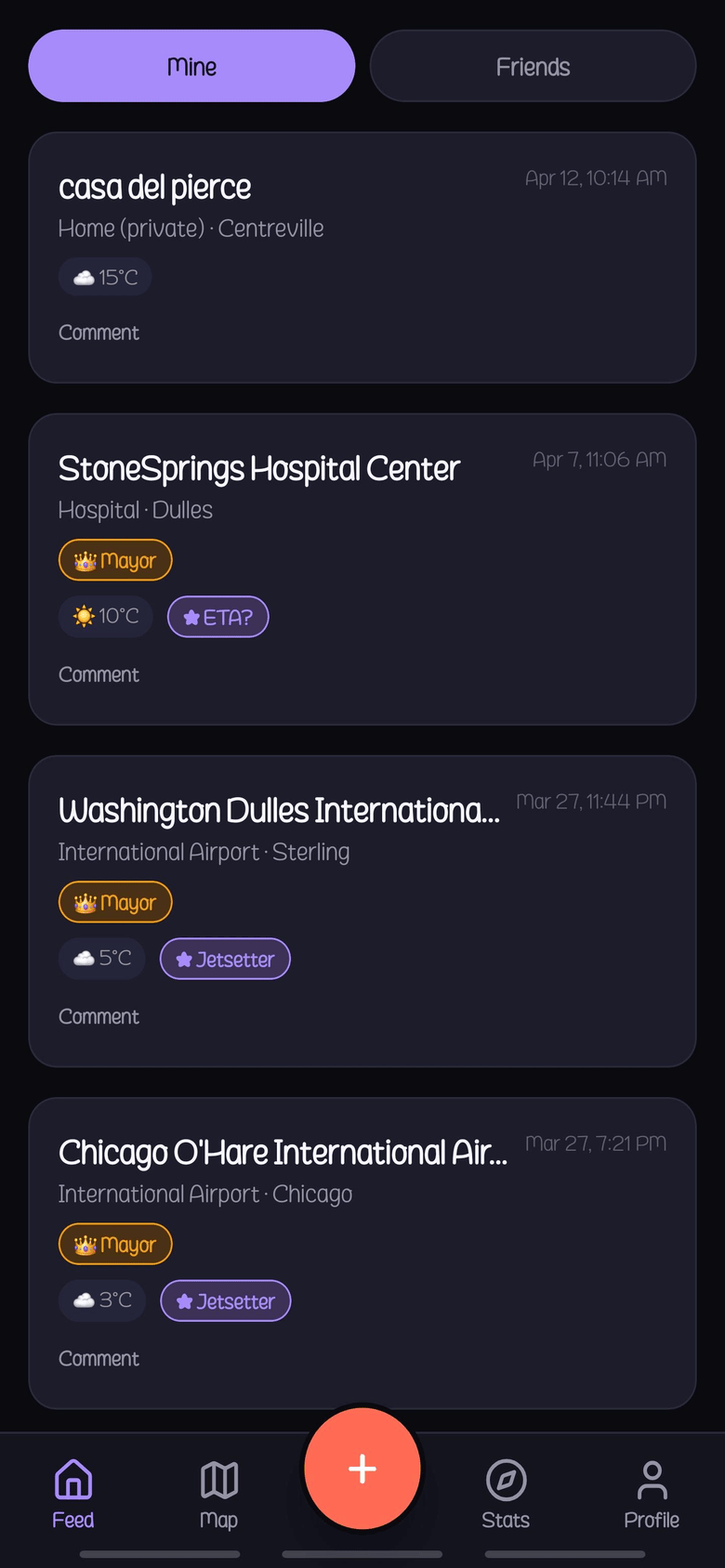
Task: Switch to the Friends tab
Action: (x=532, y=66)
